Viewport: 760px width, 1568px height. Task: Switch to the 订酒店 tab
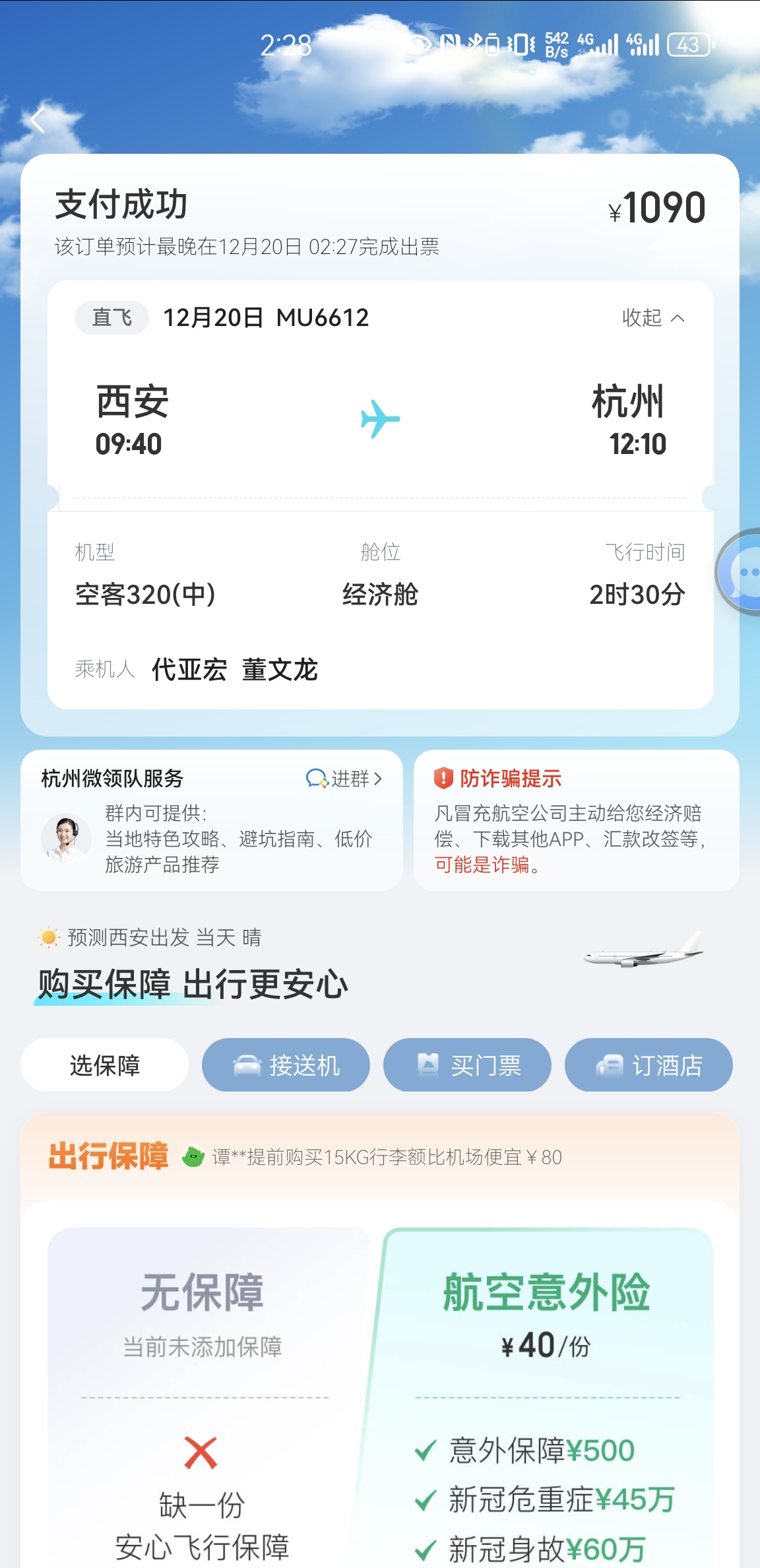pyautogui.click(x=649, y=1065)
